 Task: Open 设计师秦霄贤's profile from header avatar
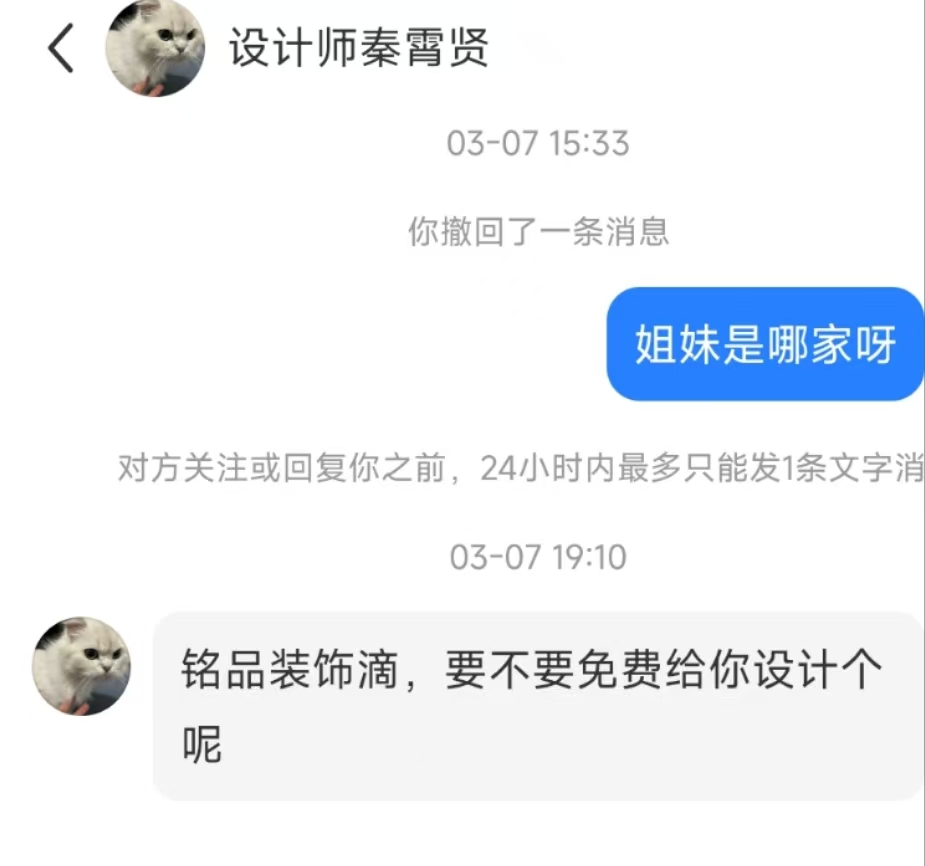point(155,48)
